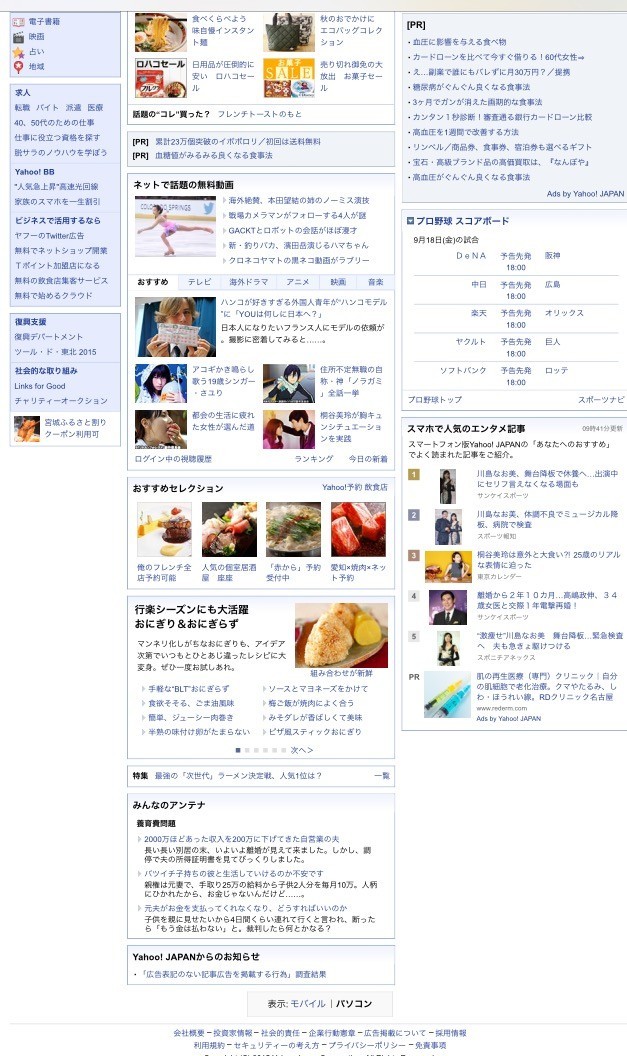Image resolution: width=627 pixels, height=1056 pixels.
Task: Select the アニメ video tab
Action: 298,282
